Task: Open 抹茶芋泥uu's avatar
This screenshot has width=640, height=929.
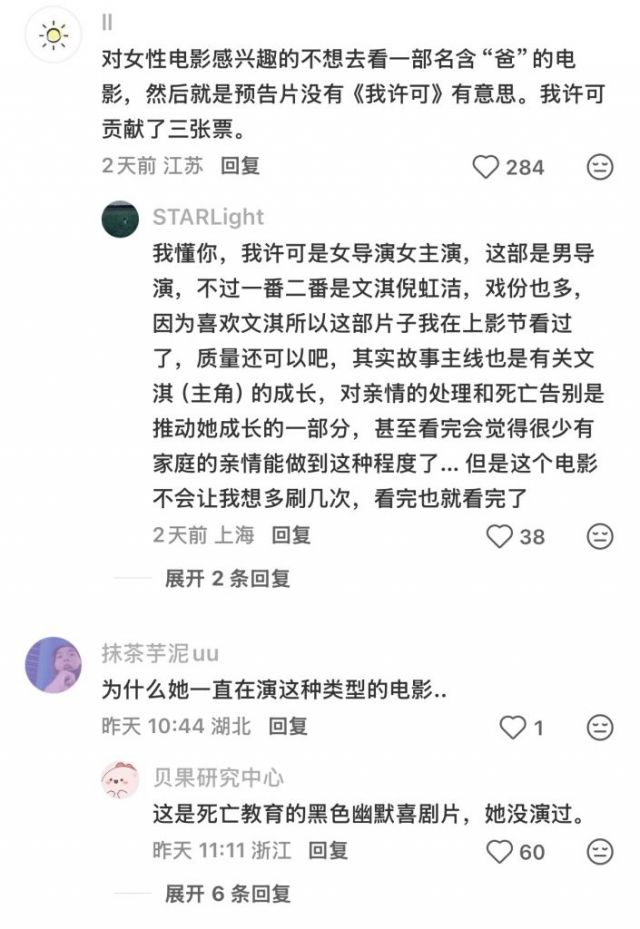Action: [53, 665]
